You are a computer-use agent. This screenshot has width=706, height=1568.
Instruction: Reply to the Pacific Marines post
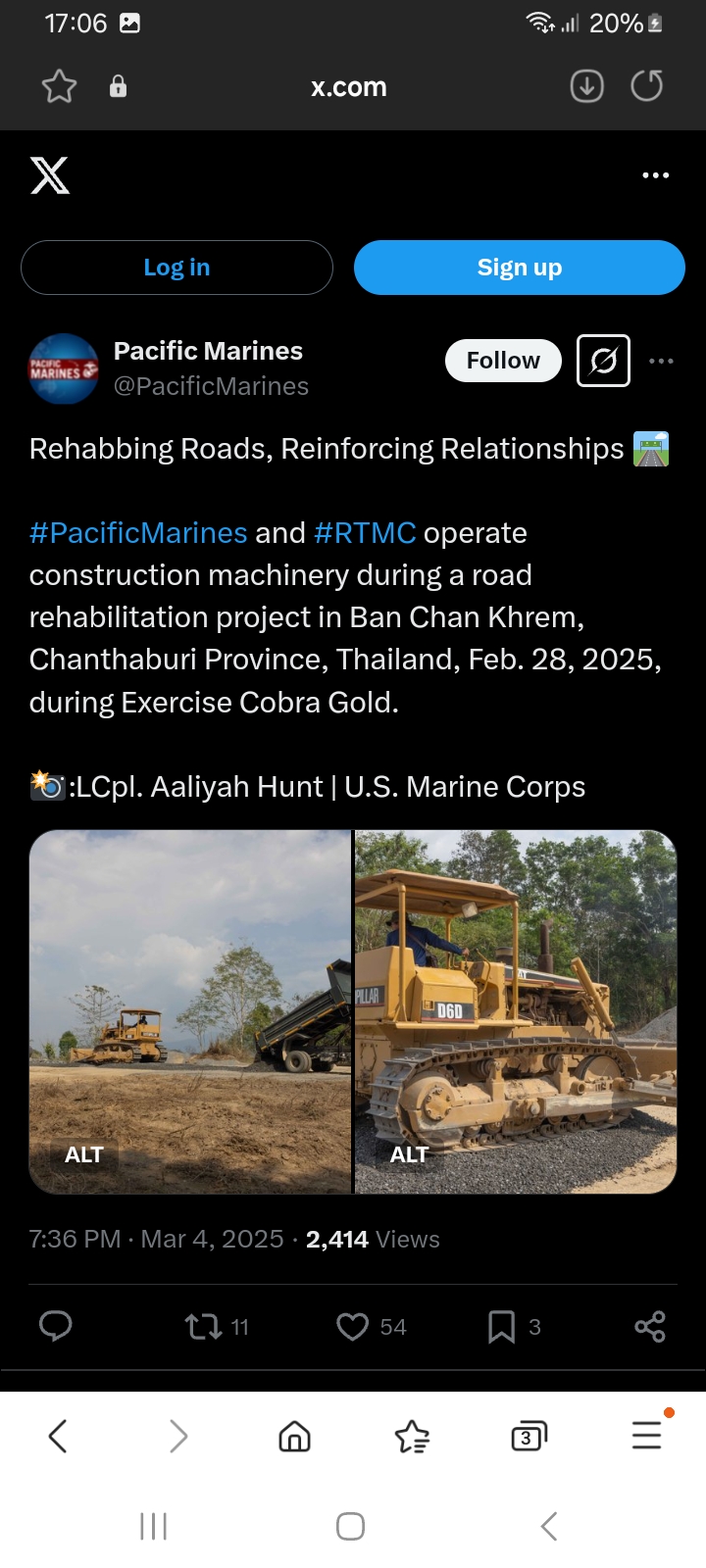55,1326
